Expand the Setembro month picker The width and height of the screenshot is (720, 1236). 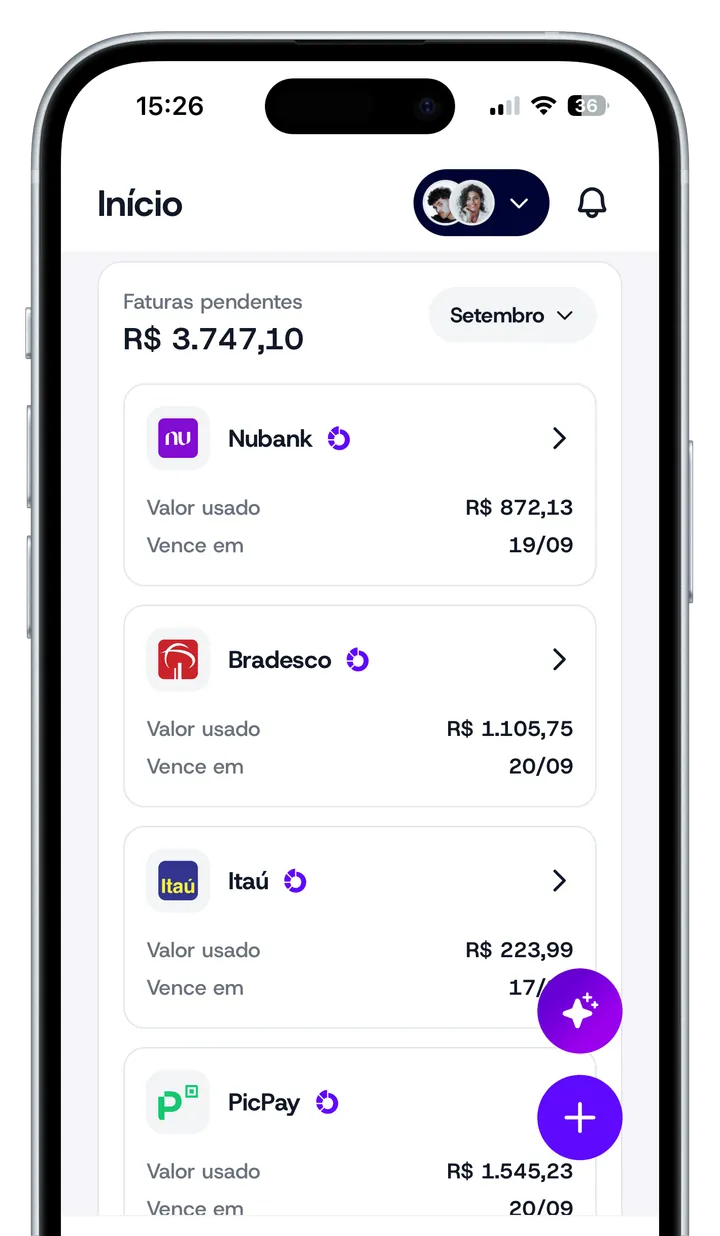[x=512, y=315]
